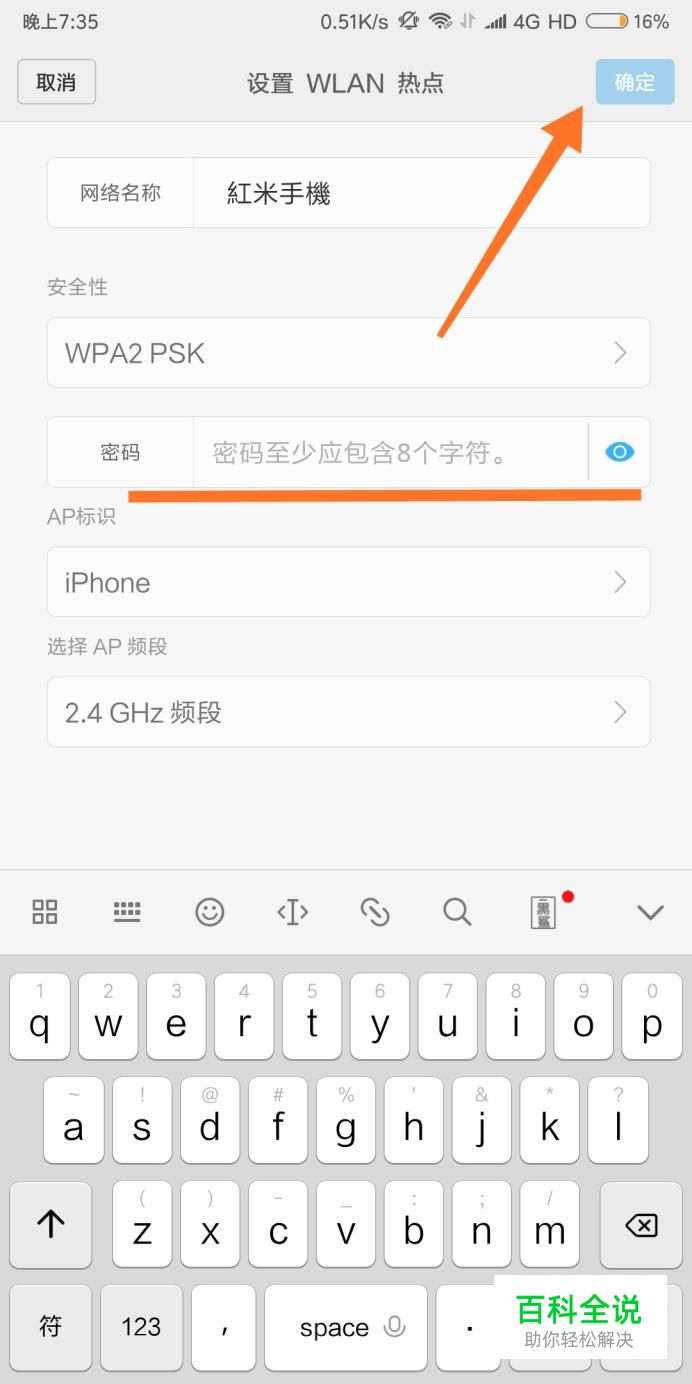Viewport: 692px width, 1384px height.
Task: Tap the 取消 cancel button
Action: (56, 82)
